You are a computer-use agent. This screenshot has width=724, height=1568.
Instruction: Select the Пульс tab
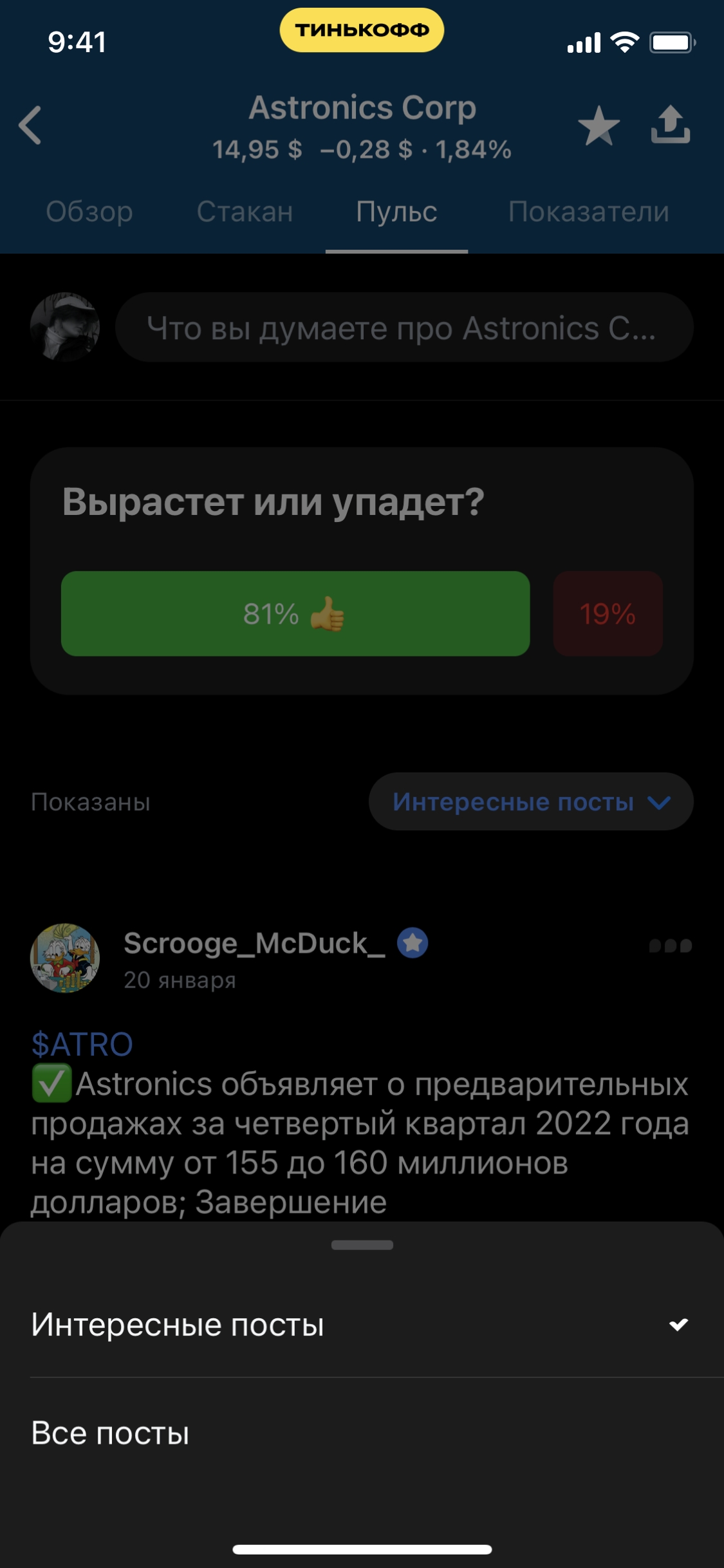pyautogui.click(x=396, y=211)
